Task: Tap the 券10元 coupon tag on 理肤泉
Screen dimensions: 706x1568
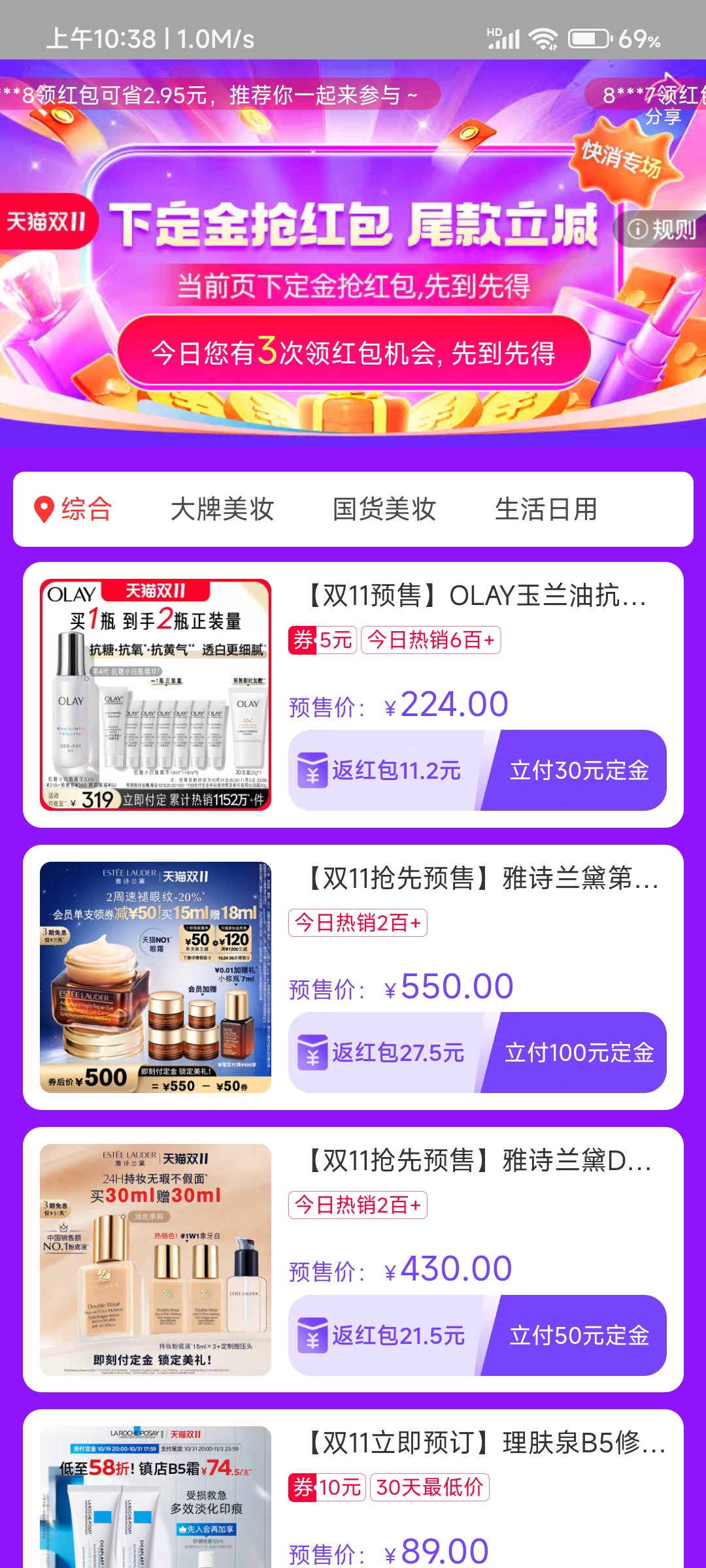Action: click(x=327, y=1488)
